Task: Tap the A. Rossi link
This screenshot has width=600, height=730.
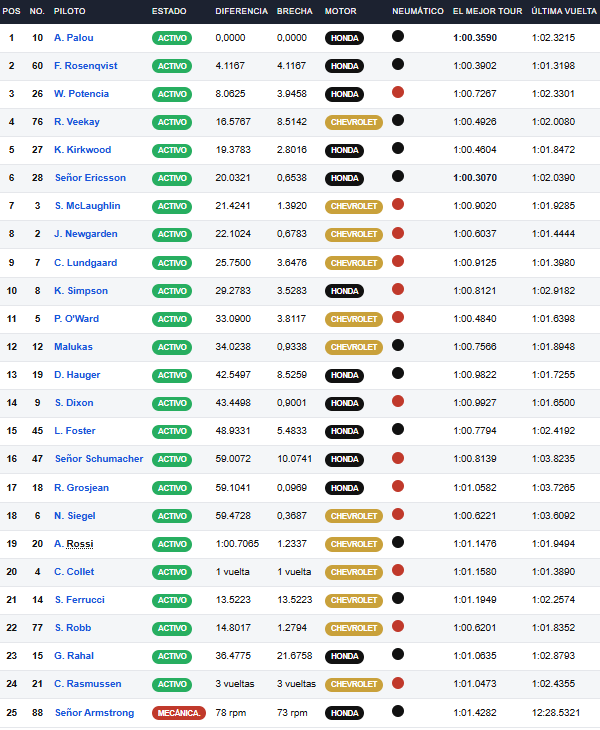Action: point(74,543)
